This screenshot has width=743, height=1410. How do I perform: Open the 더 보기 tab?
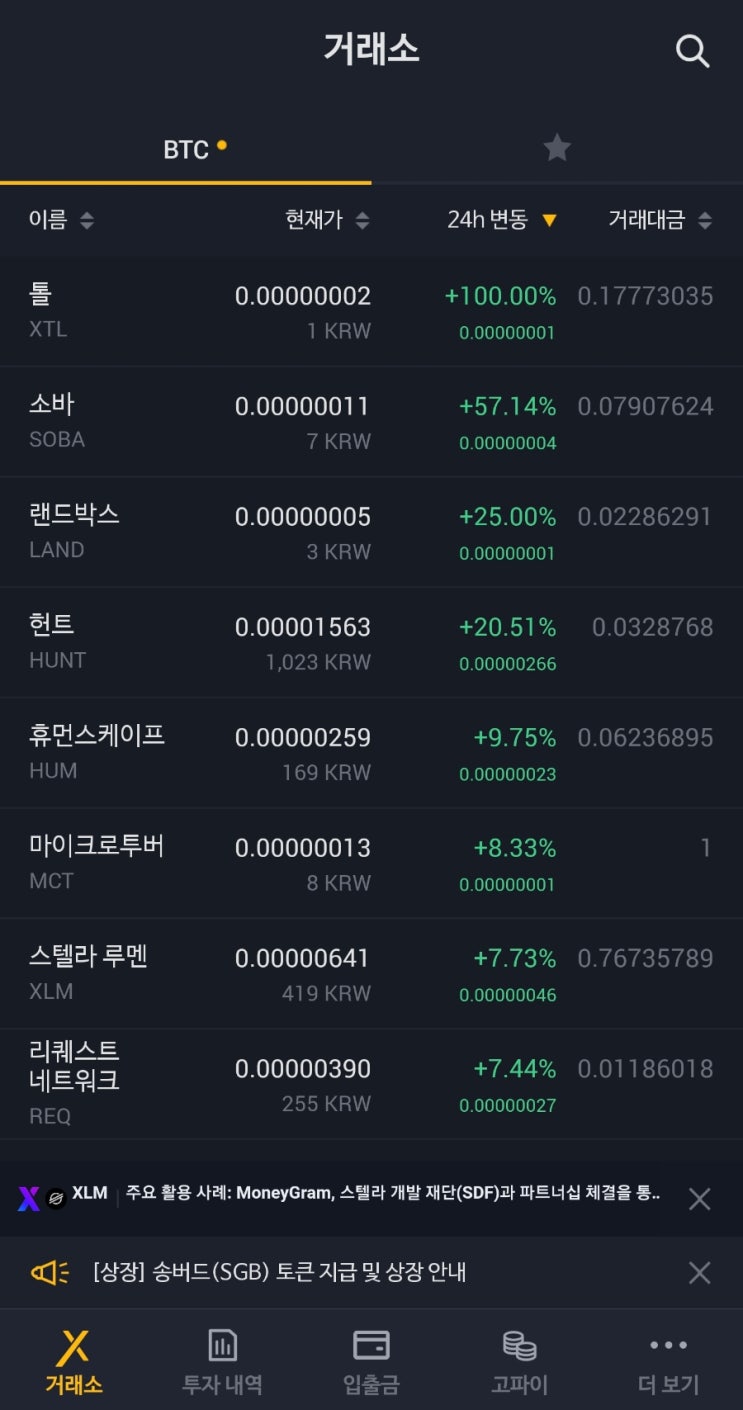pos(668,1360)
